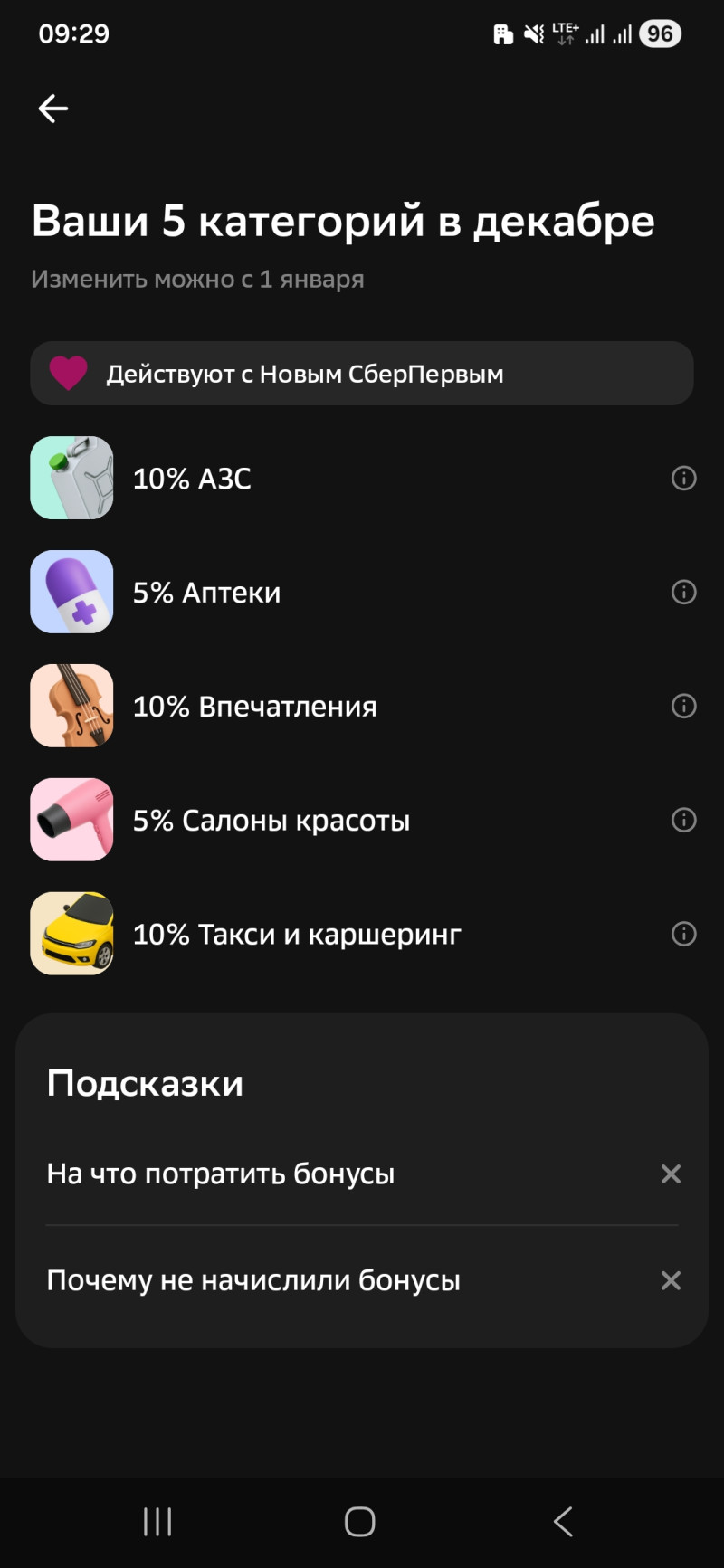Dismiss the hint На что потратить бонусы
This screenshot has width=724, height=1568.
(x=671, y=1174)
